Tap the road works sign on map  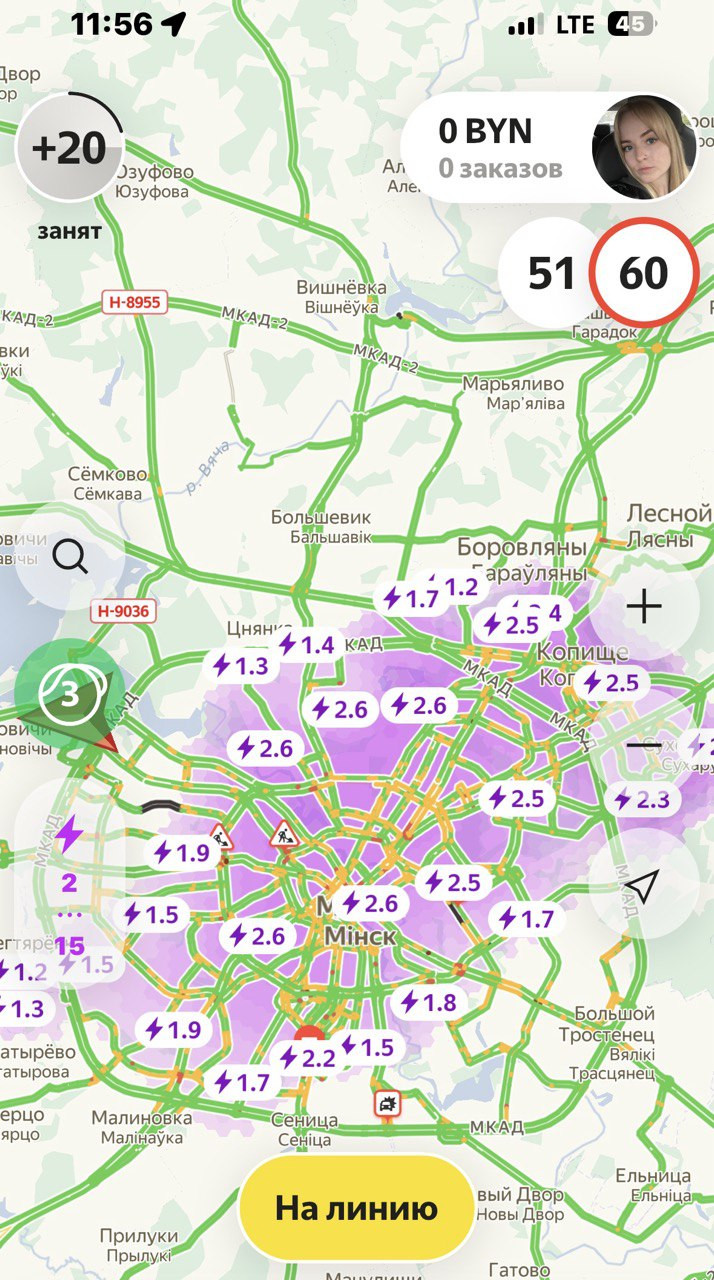click(284, 832)
